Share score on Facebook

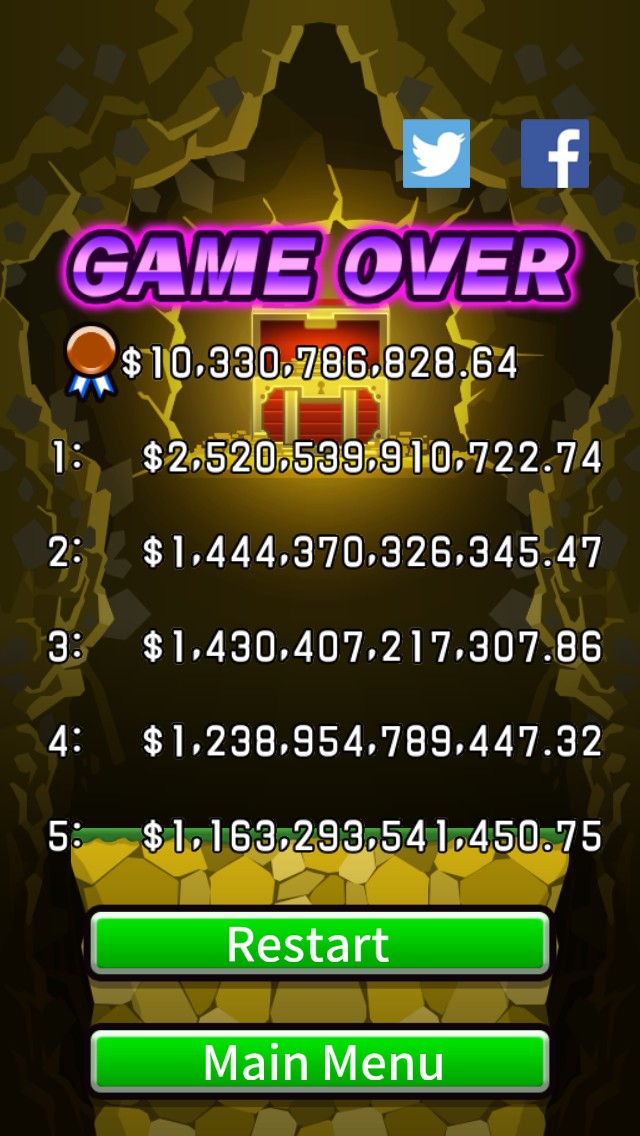(x=554, y=154)
